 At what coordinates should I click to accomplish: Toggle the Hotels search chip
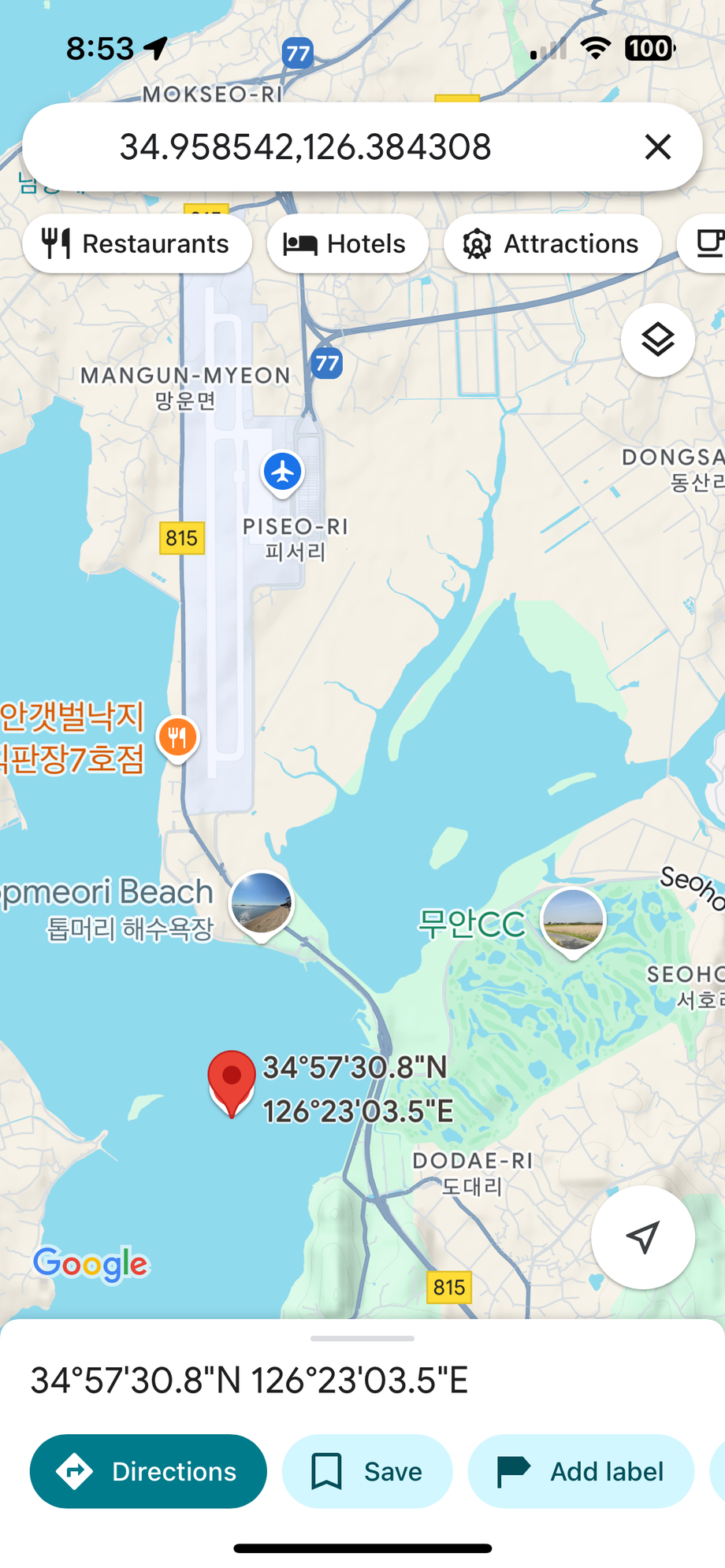coord(347,243)
